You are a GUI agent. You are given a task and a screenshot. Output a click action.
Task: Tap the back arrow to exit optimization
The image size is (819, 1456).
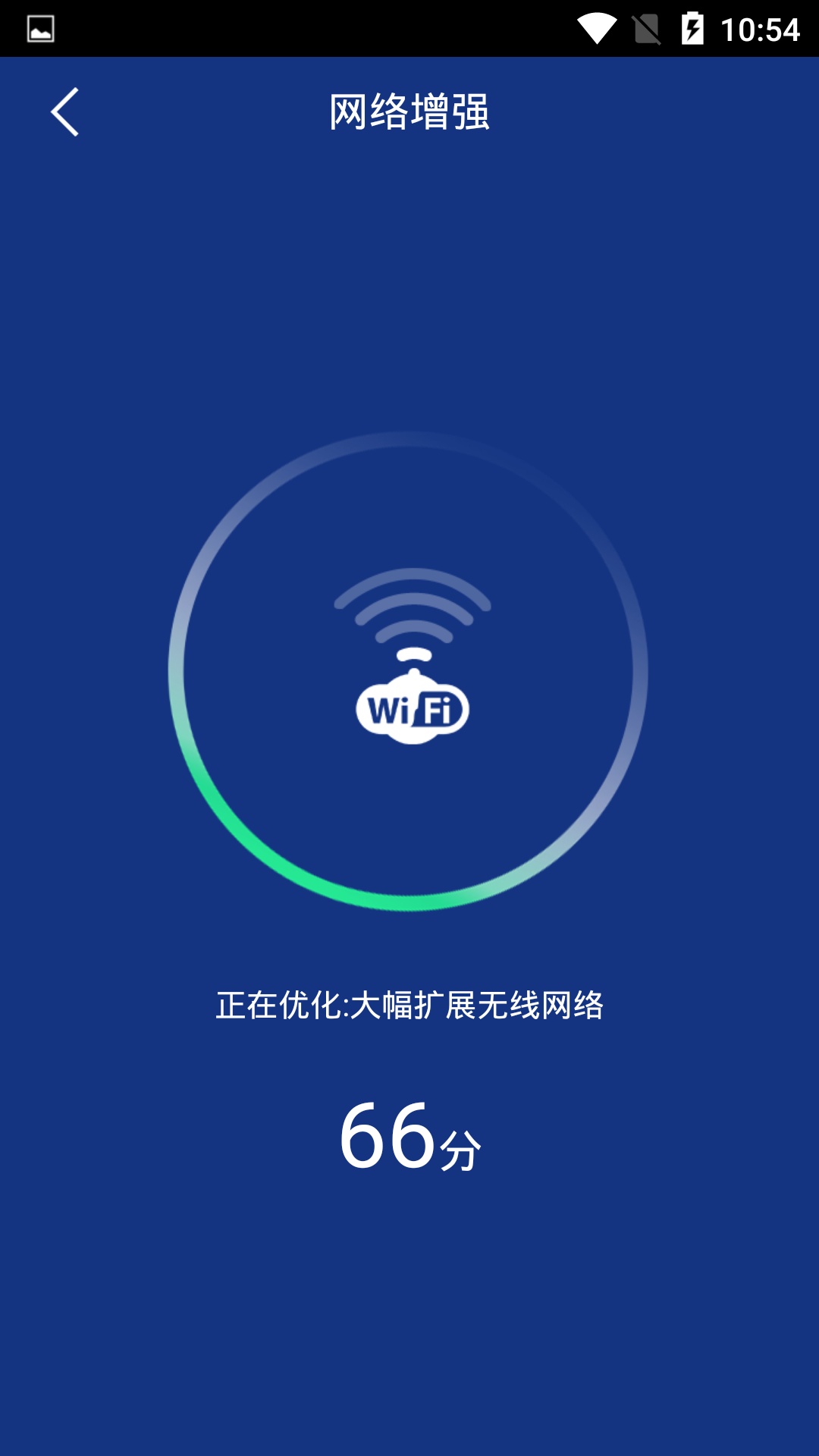click(66, 111)
